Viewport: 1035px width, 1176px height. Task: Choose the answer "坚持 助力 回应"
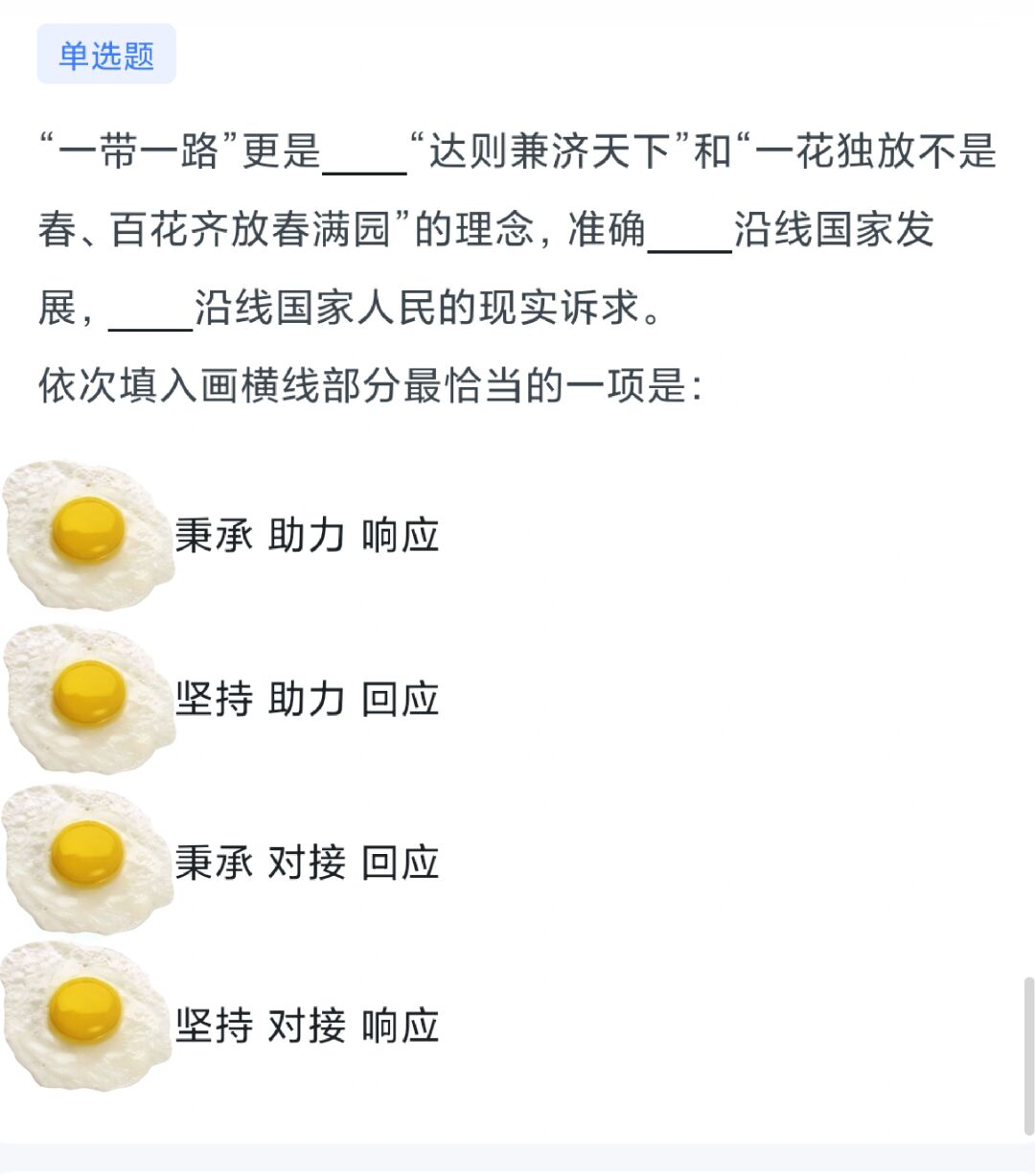tap(307, 700)
